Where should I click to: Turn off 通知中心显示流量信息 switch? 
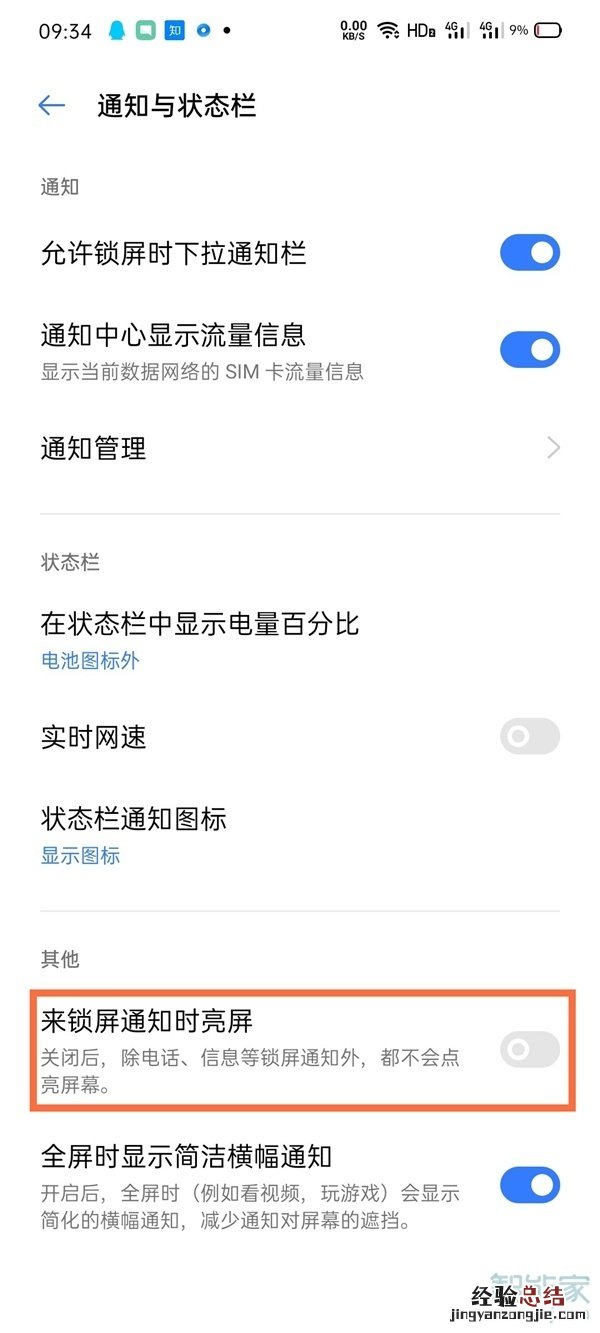[x=529, y=350]
